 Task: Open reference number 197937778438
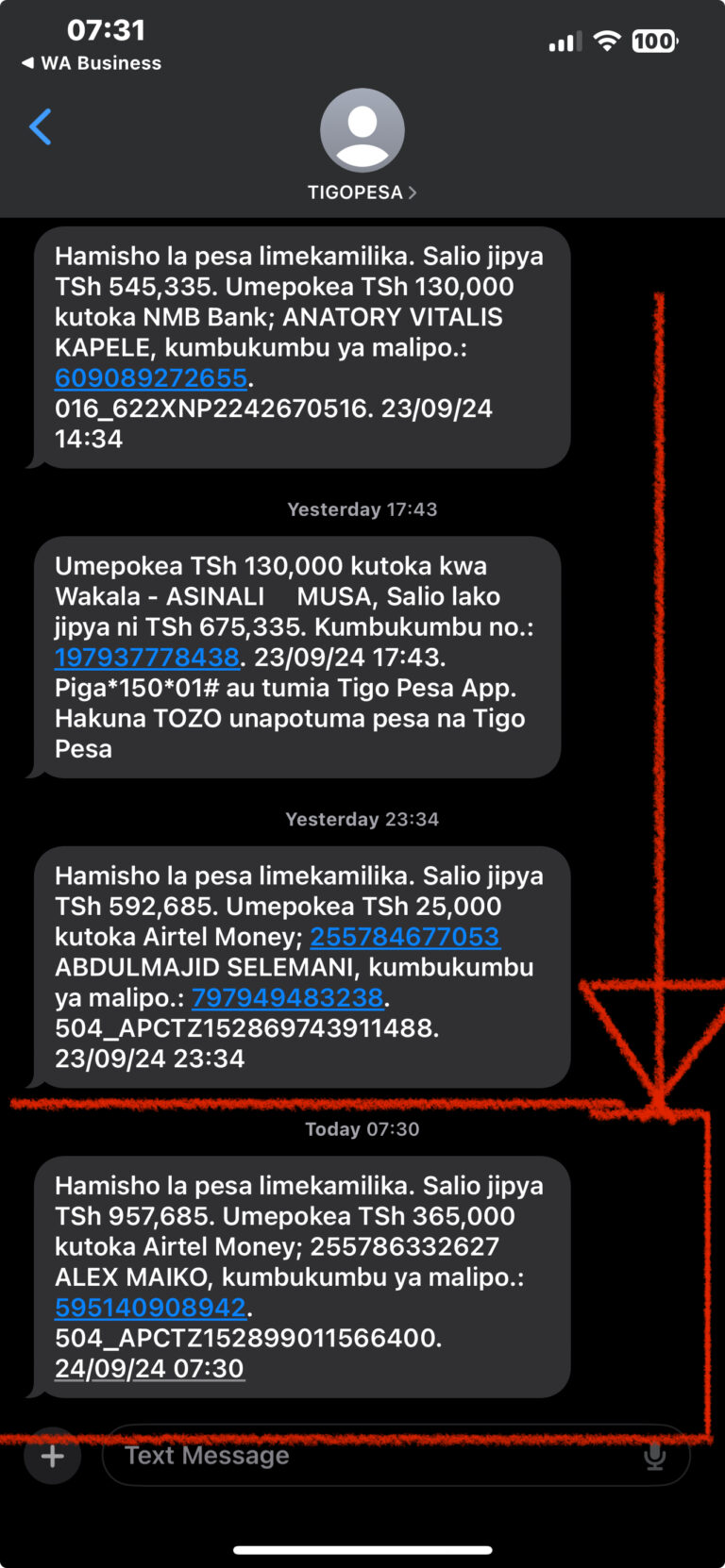[x=147, y=657]
